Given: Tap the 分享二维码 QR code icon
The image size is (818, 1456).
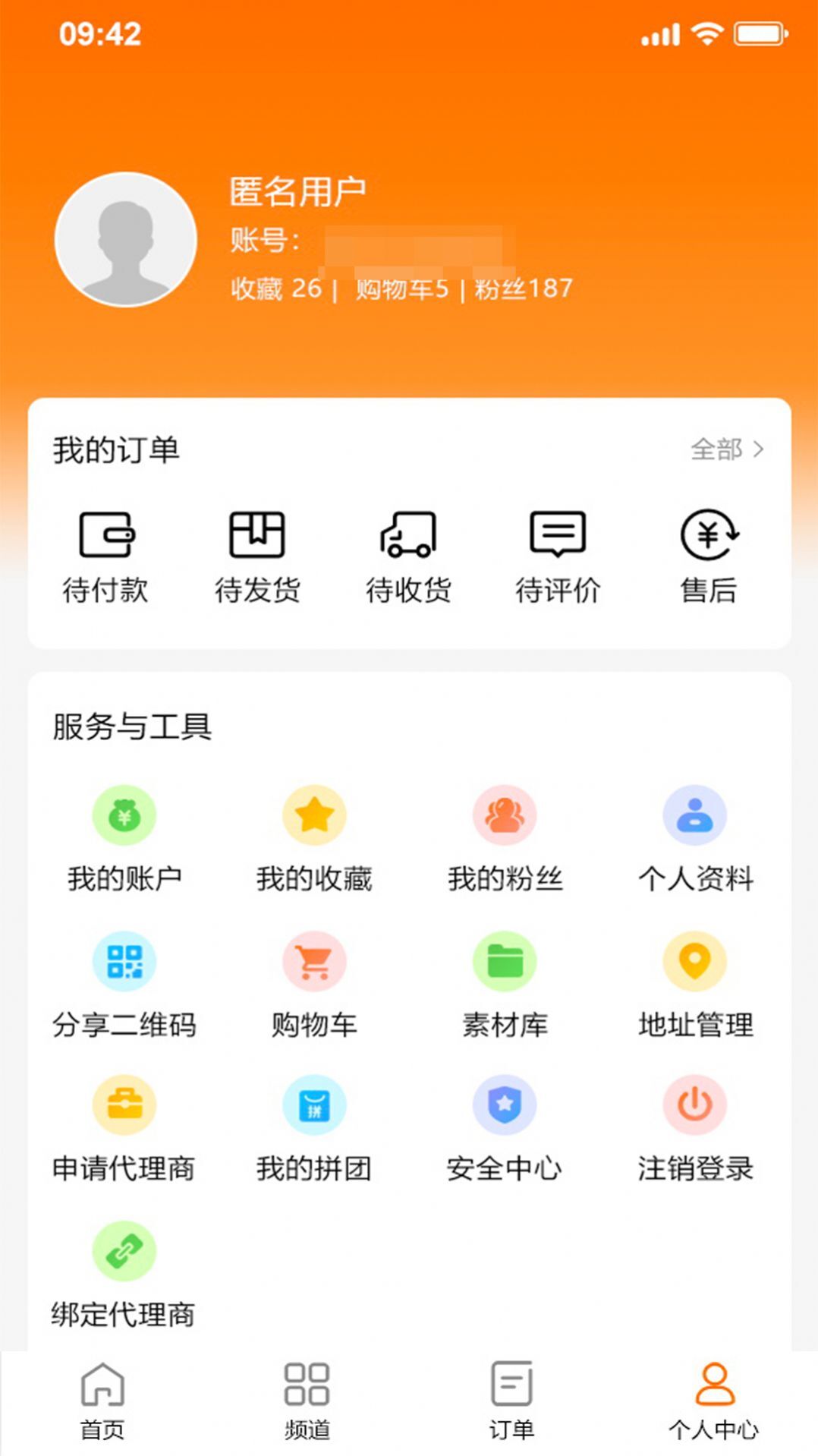Looking at the screenshot, I should 124,960.
